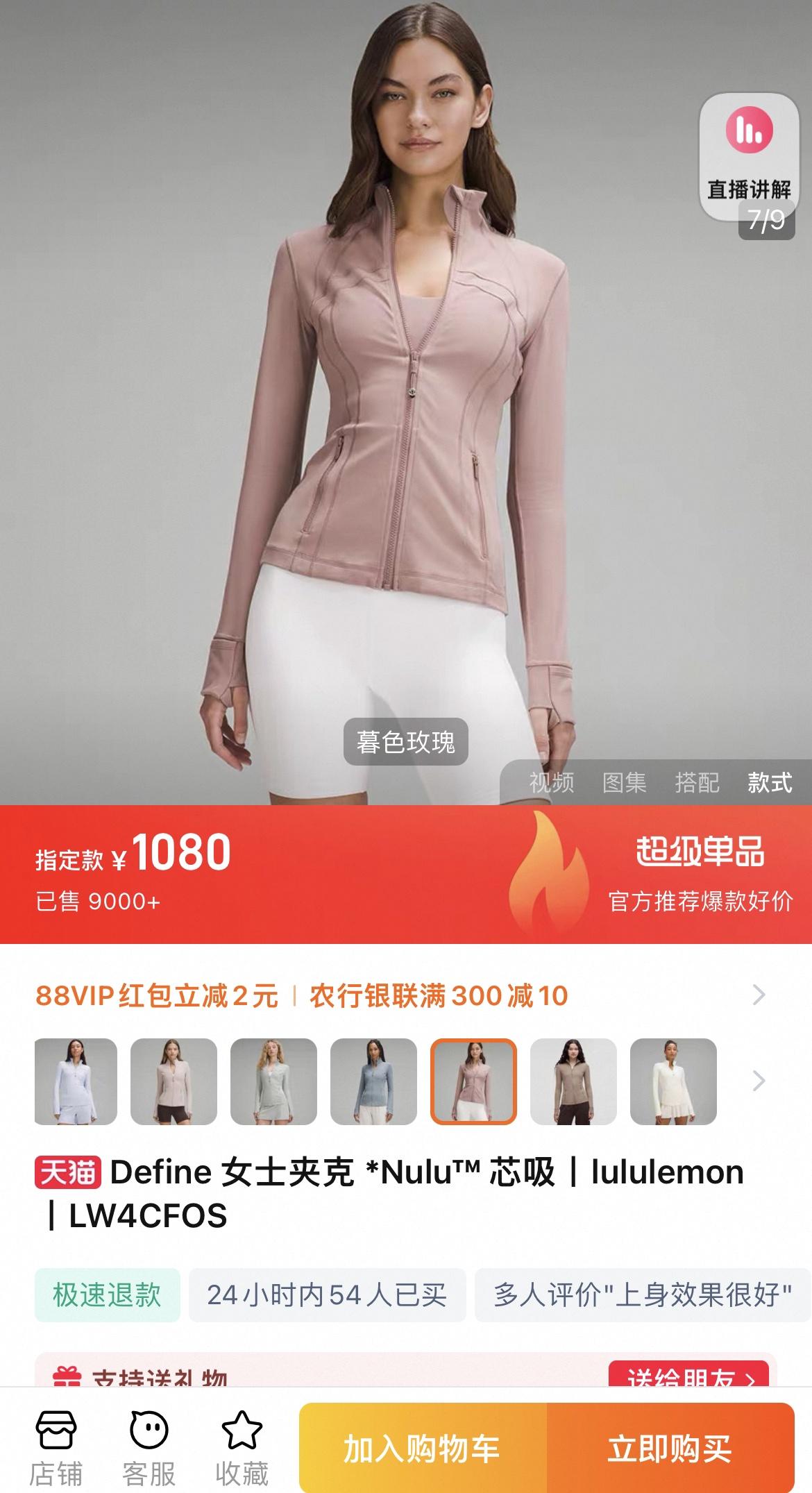The image size is (812, 1493).
Task: Select the light blue jacket color thumbnail
Action: click(x=76, y=1081)
